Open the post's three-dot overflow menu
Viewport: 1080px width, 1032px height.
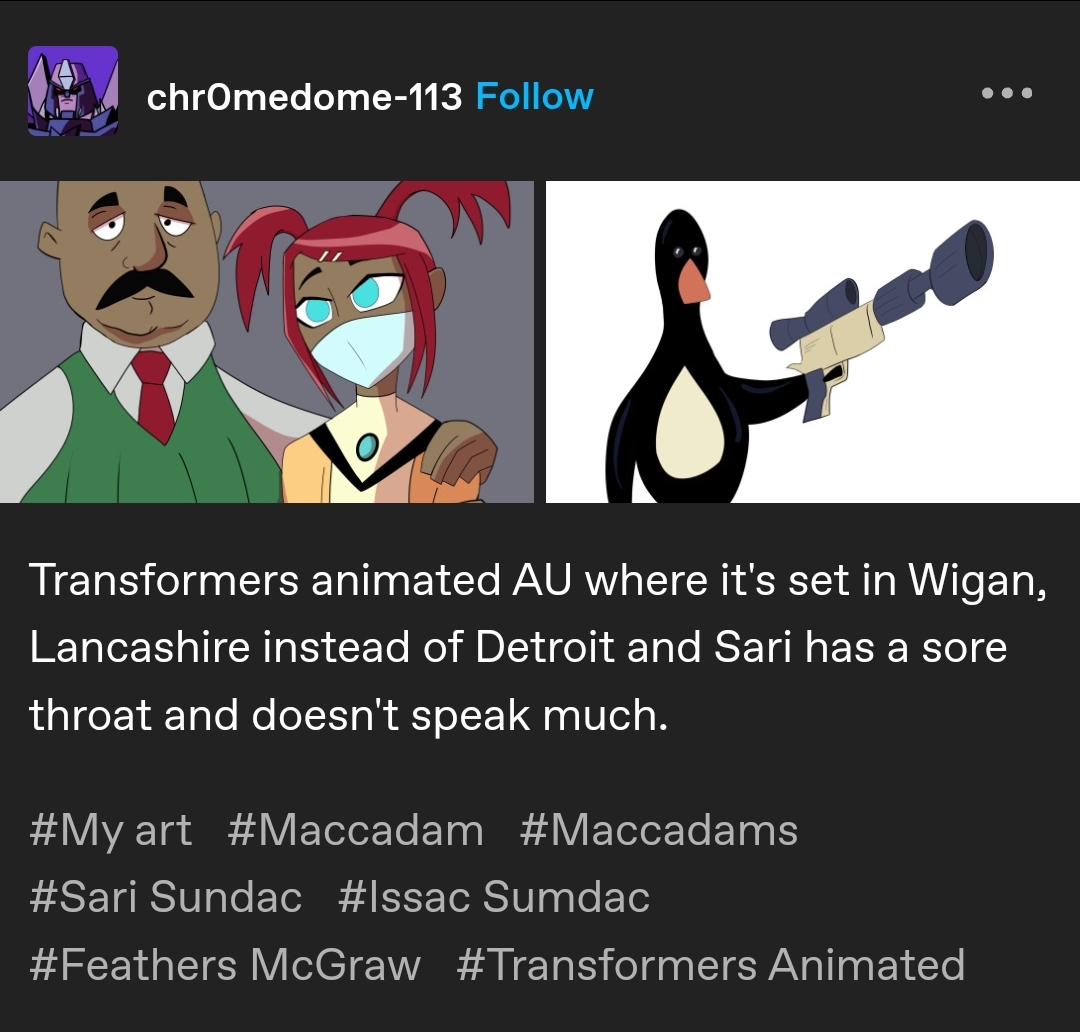(1006, 93)
